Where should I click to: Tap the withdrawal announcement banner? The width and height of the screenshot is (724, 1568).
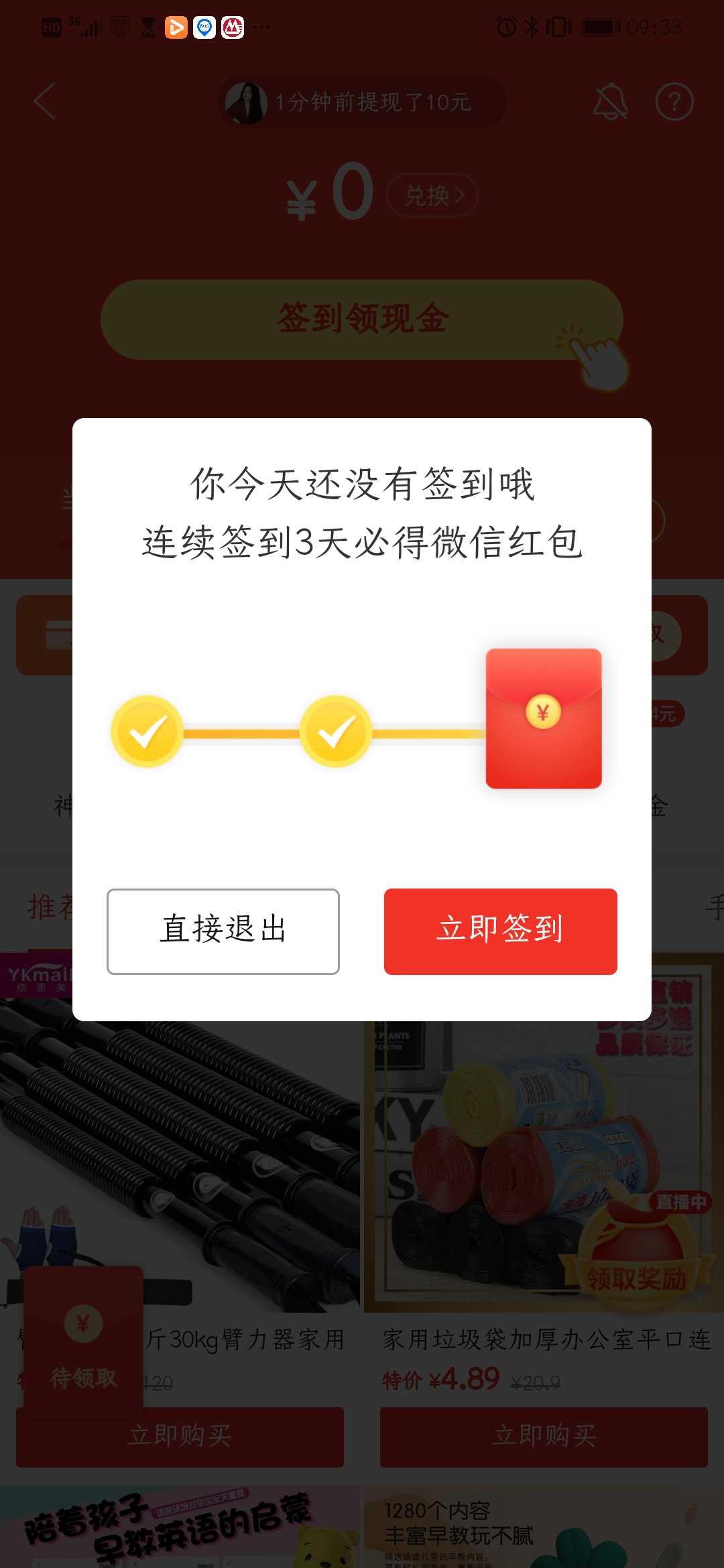coord(361,102)
